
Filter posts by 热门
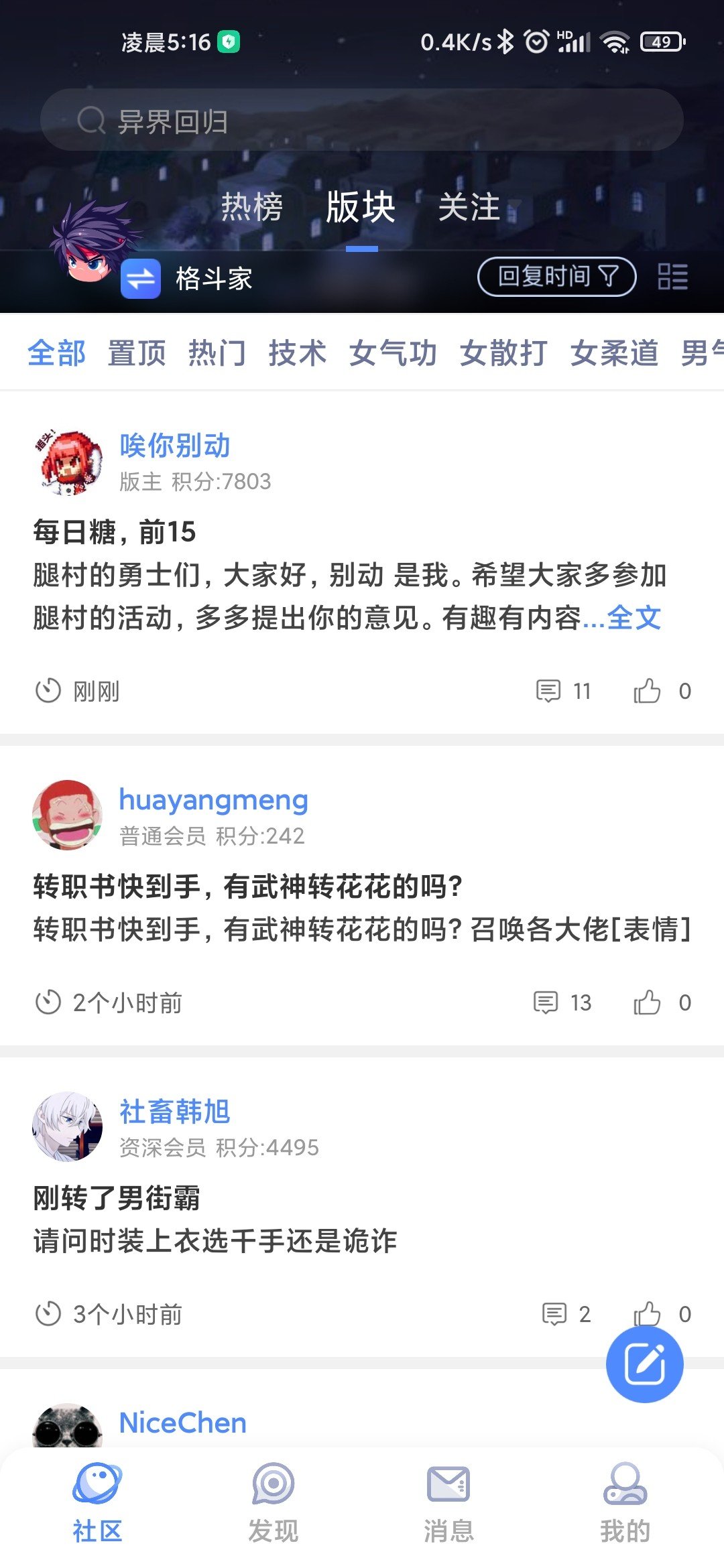[x=217, y=353]
